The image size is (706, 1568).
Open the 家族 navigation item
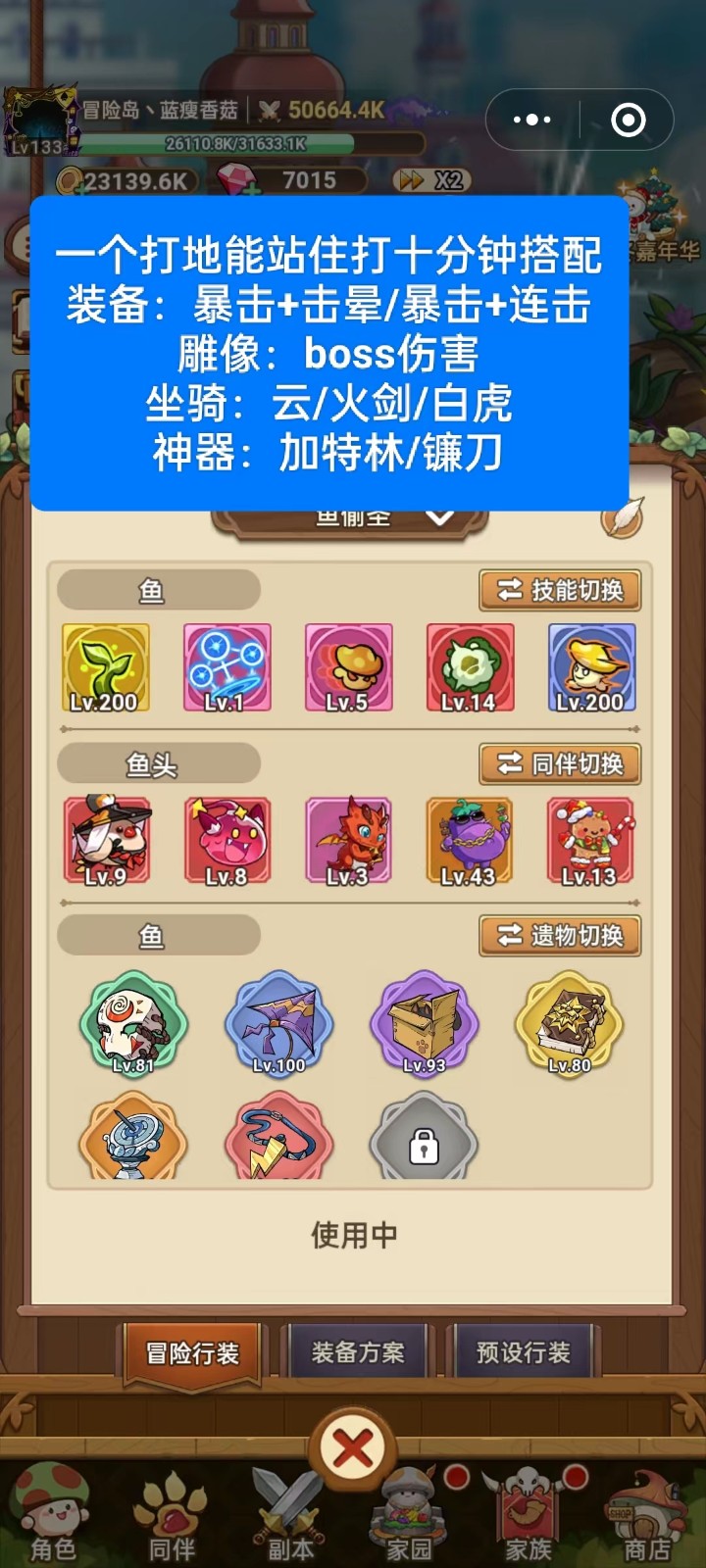point(529,1516)
